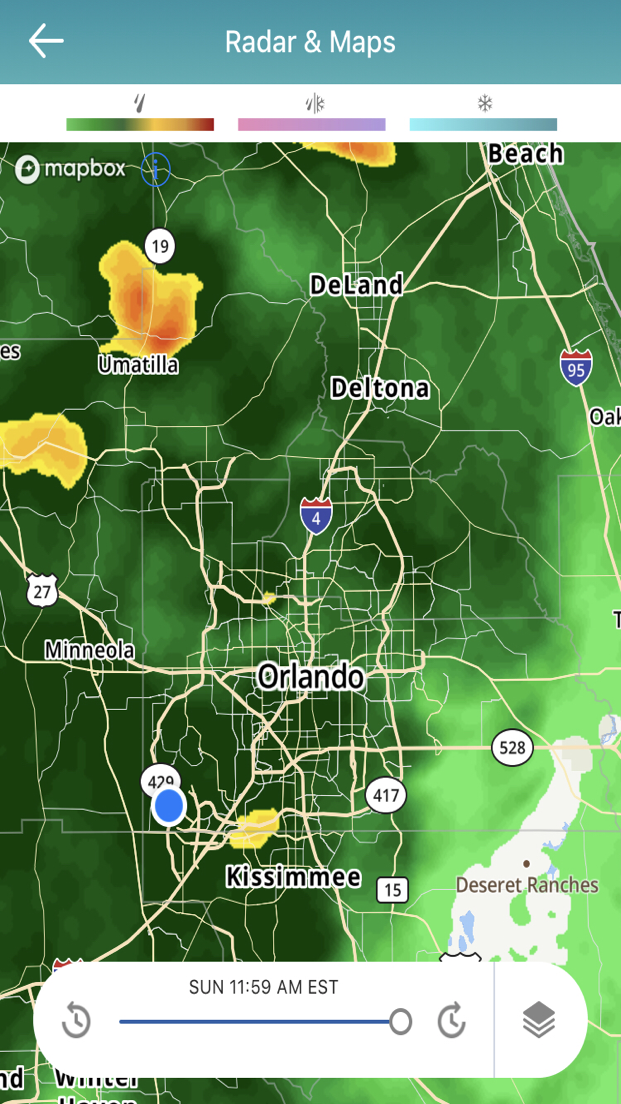
Task: Open the Mapbox info icon
Action: point(155,170)
